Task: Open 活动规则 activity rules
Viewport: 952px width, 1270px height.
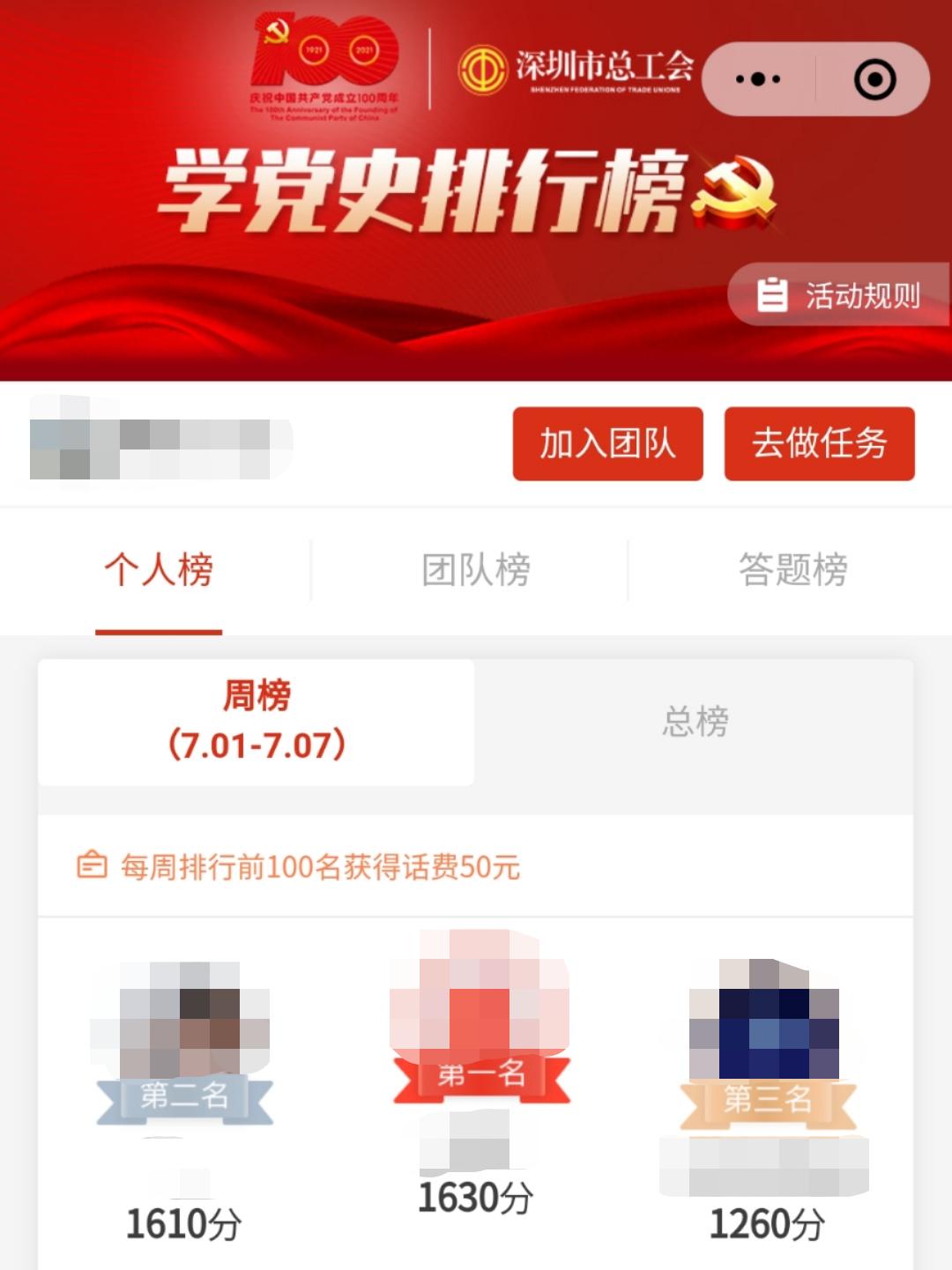Action: pos(840,295)
